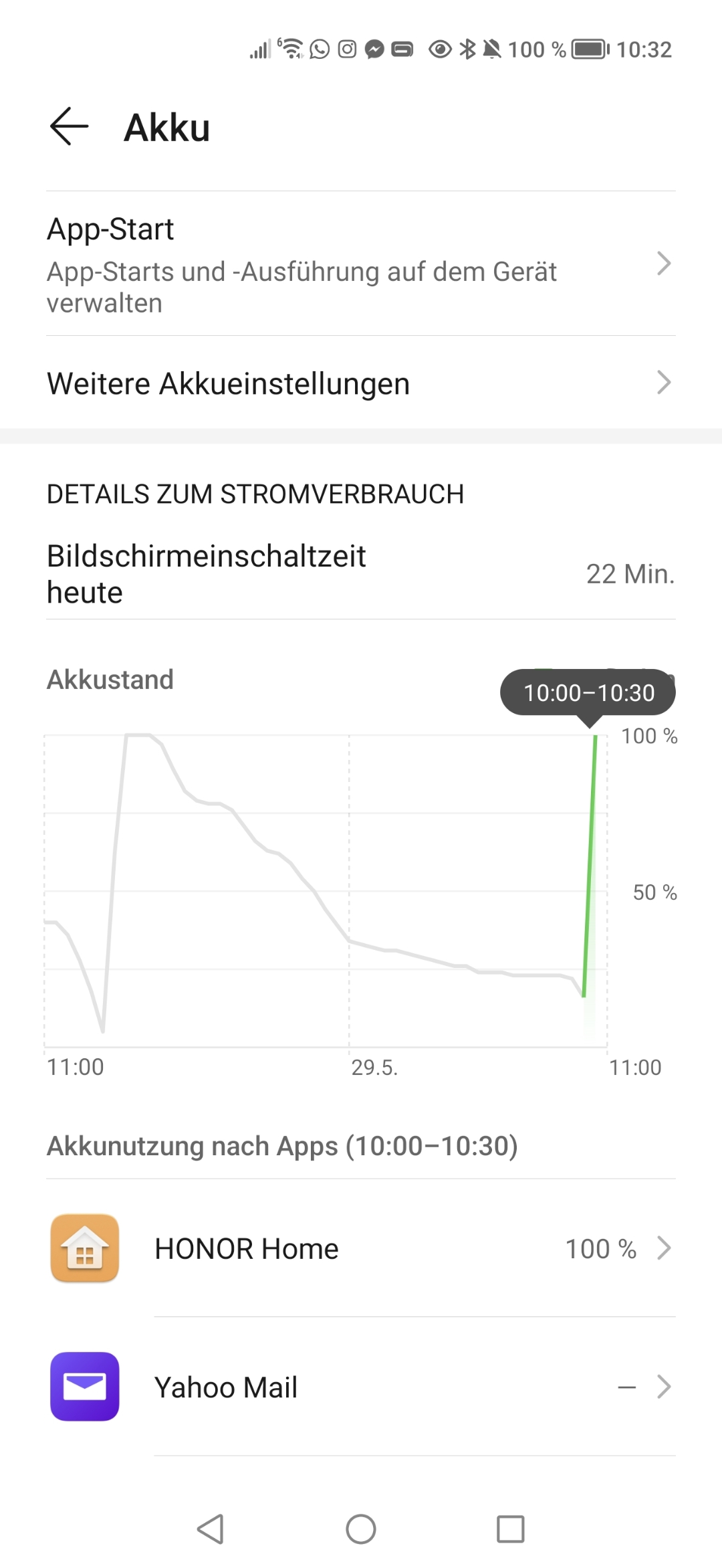Screen dimensions: 722x1568
Task: Open HONOR Home battery usage details
Action: click(361, 1248)
